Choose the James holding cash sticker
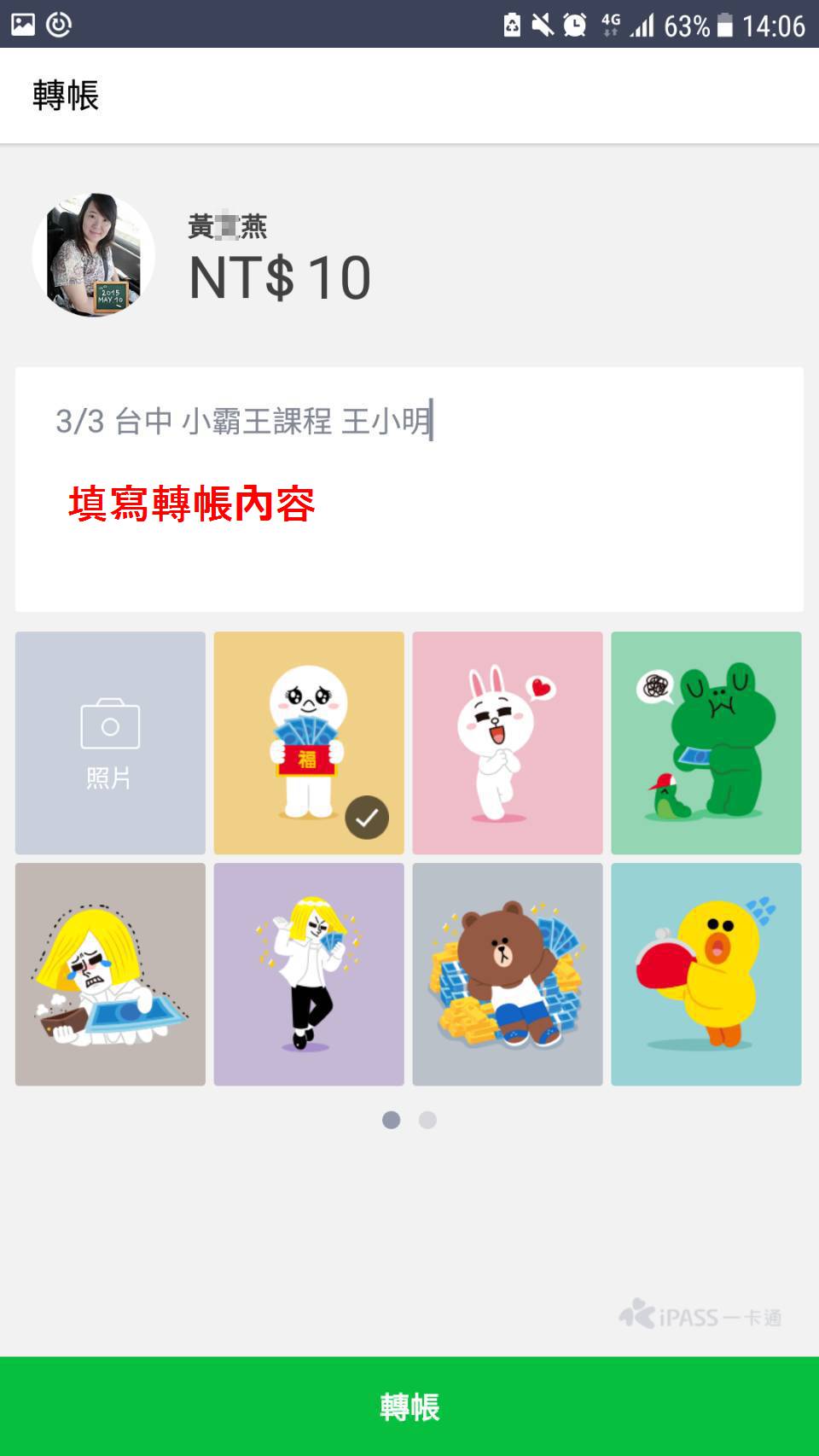819x1456 pixels. coord(309,974)
